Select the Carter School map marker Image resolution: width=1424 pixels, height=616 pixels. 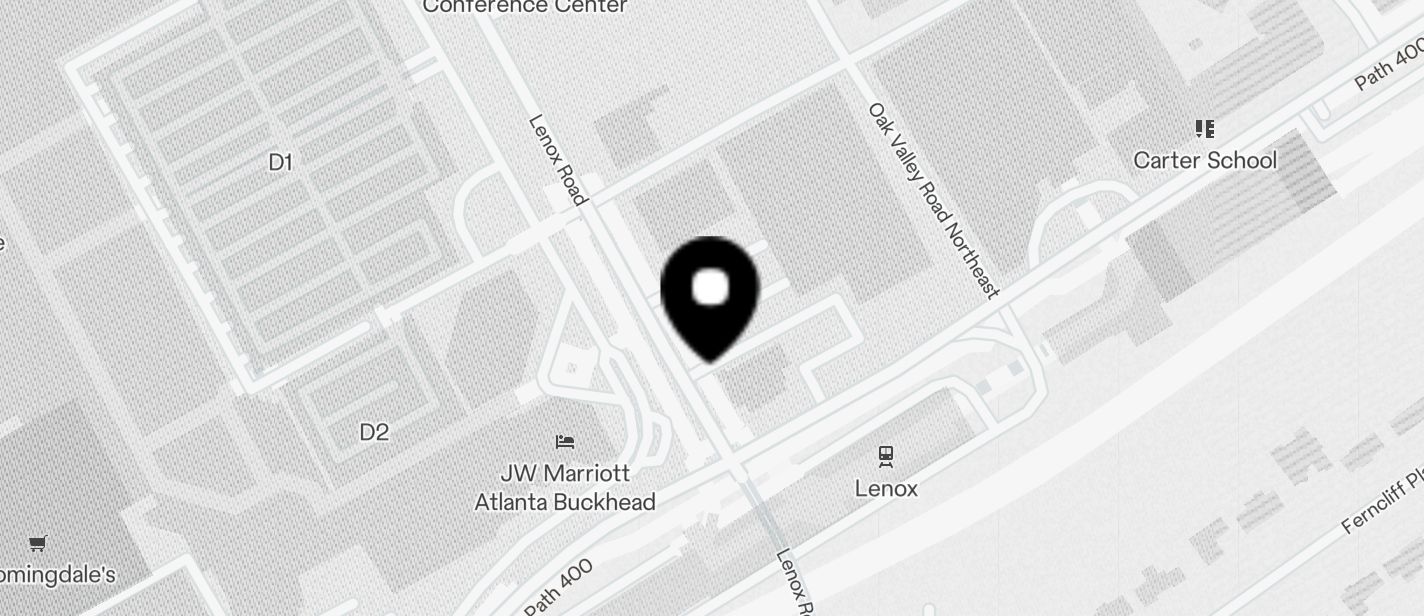[1204, 129]
